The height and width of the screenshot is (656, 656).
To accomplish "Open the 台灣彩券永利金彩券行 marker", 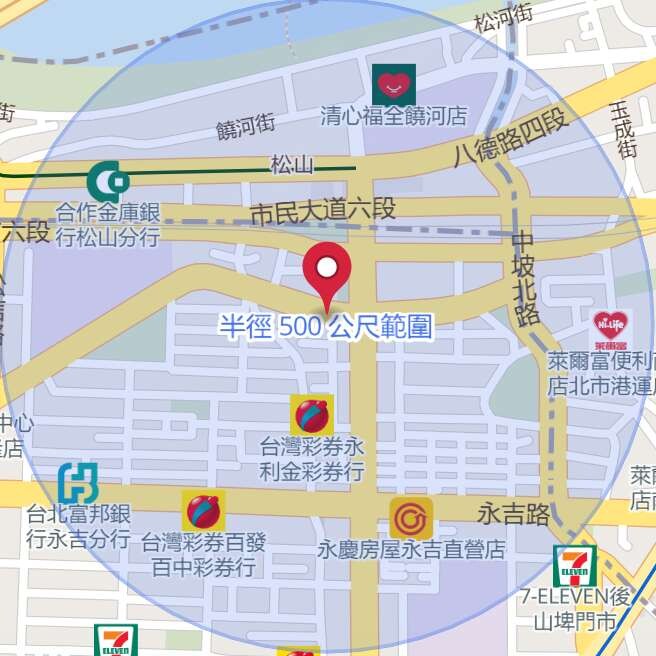I will pyautogui.click(x=311, y=415).
